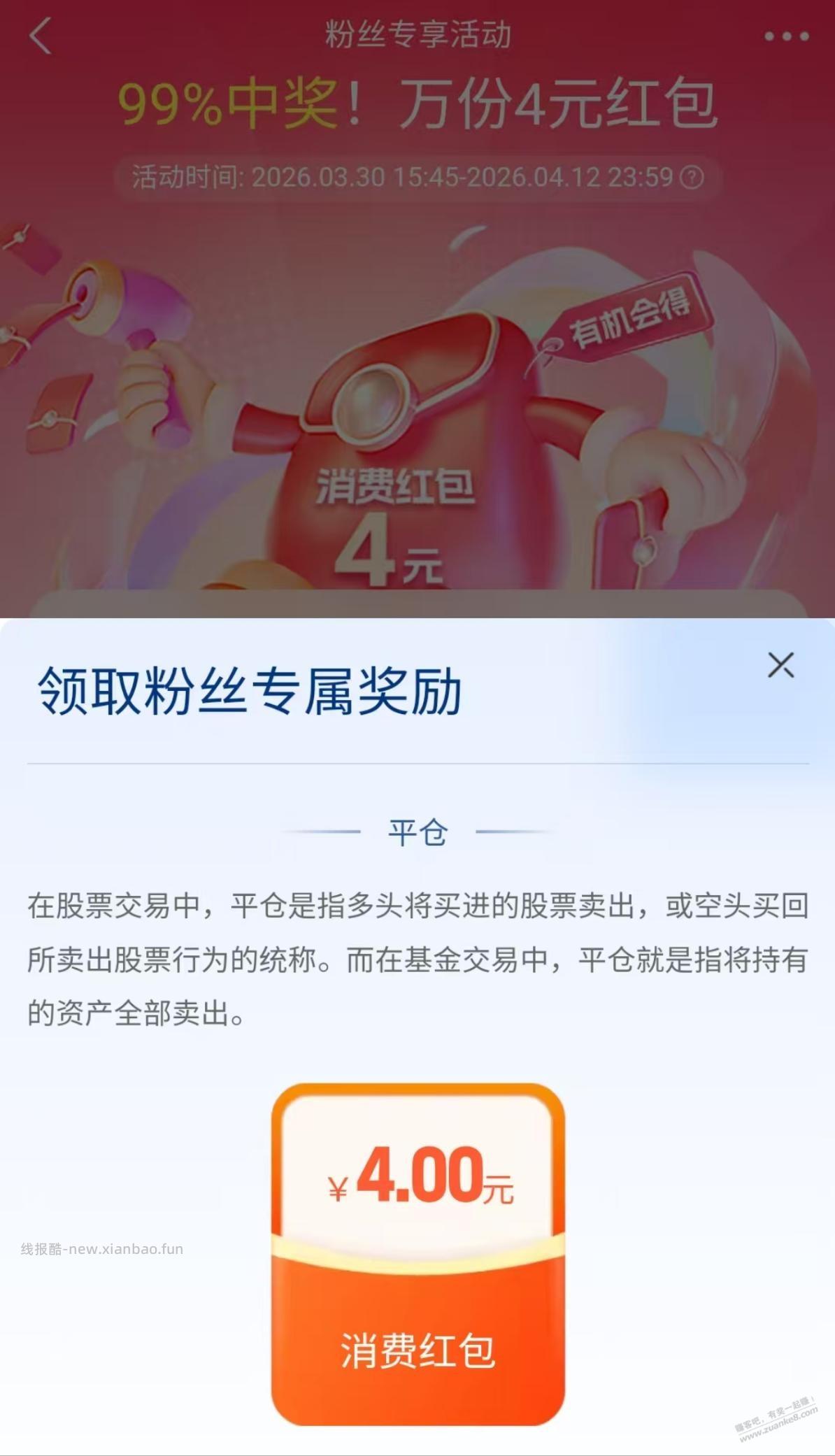The image size is (835, 1456).
Task: Tap the back arrow to exit activity
Action: pos(42,36)
